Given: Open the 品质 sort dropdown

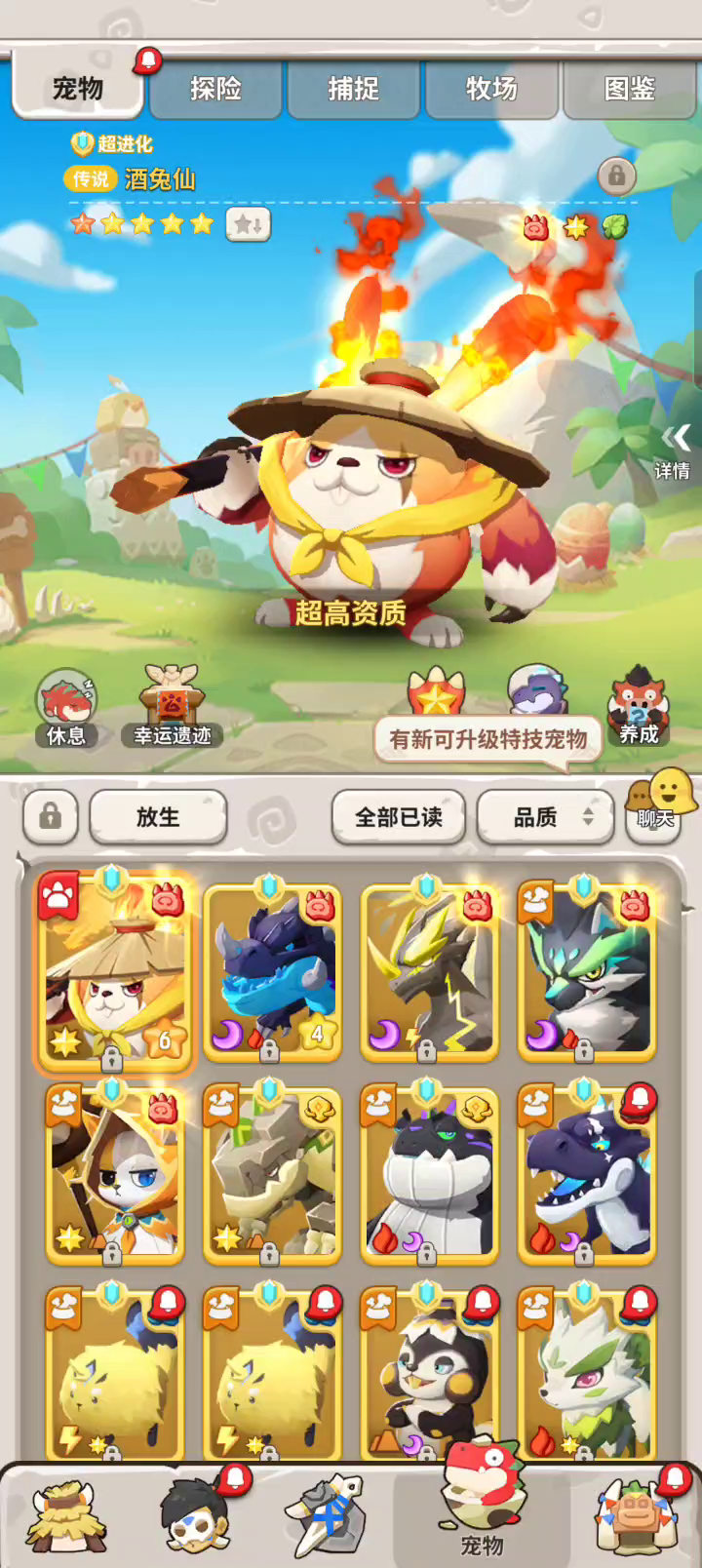Looking at the screenshot, I should click(x=545, y=817).
